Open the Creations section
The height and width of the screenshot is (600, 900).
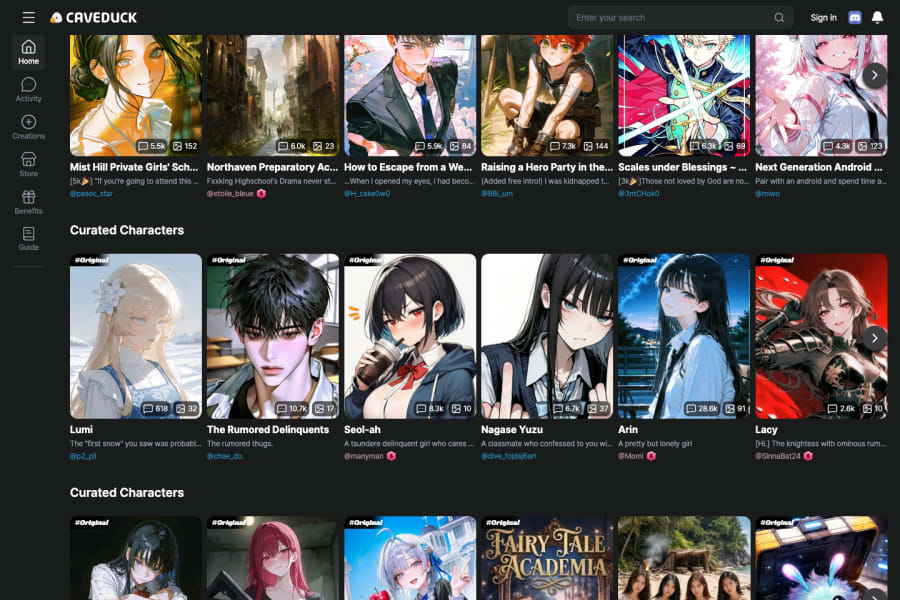28,127
